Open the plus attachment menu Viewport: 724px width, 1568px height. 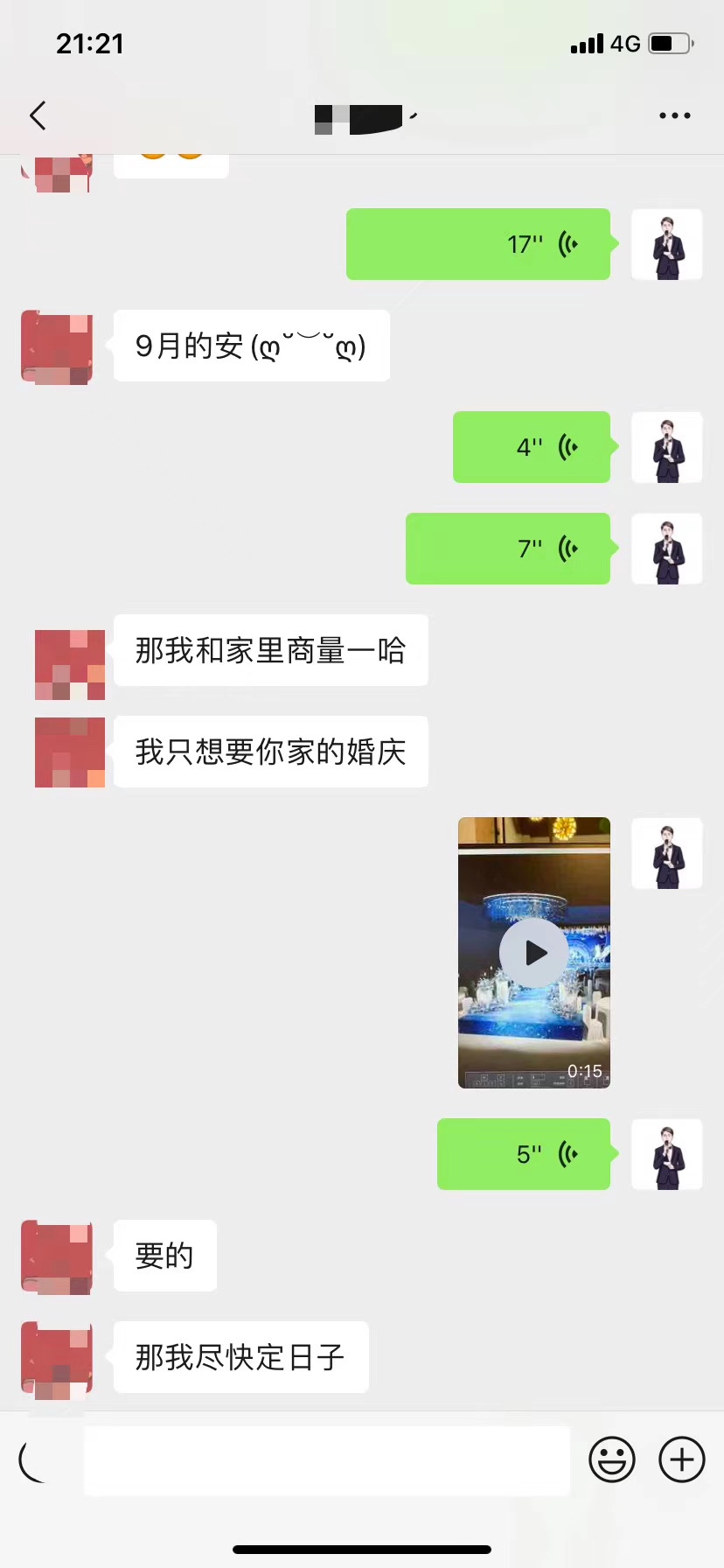pos(682,1460)
